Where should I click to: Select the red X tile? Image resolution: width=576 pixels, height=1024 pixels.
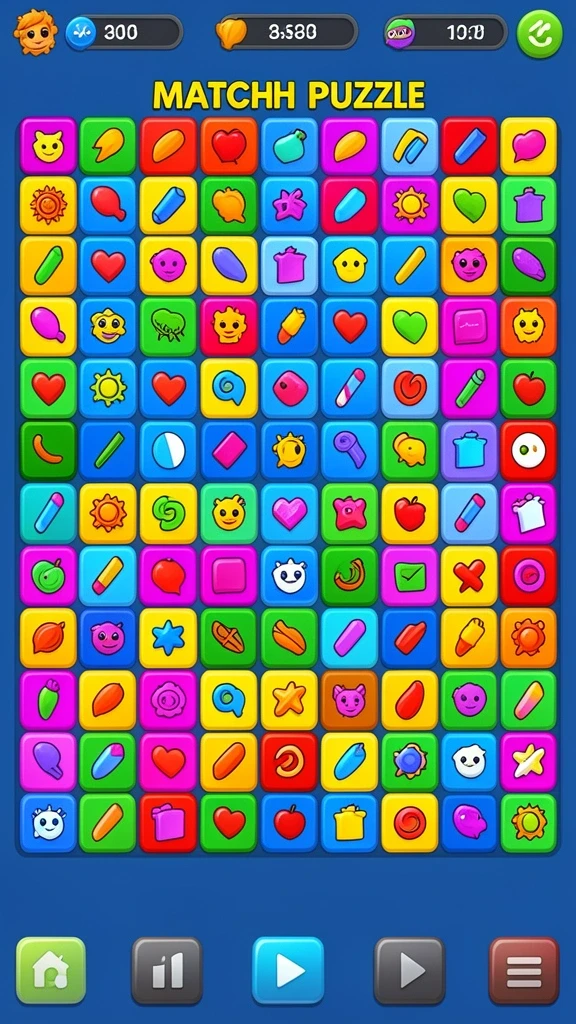(469, 575)
